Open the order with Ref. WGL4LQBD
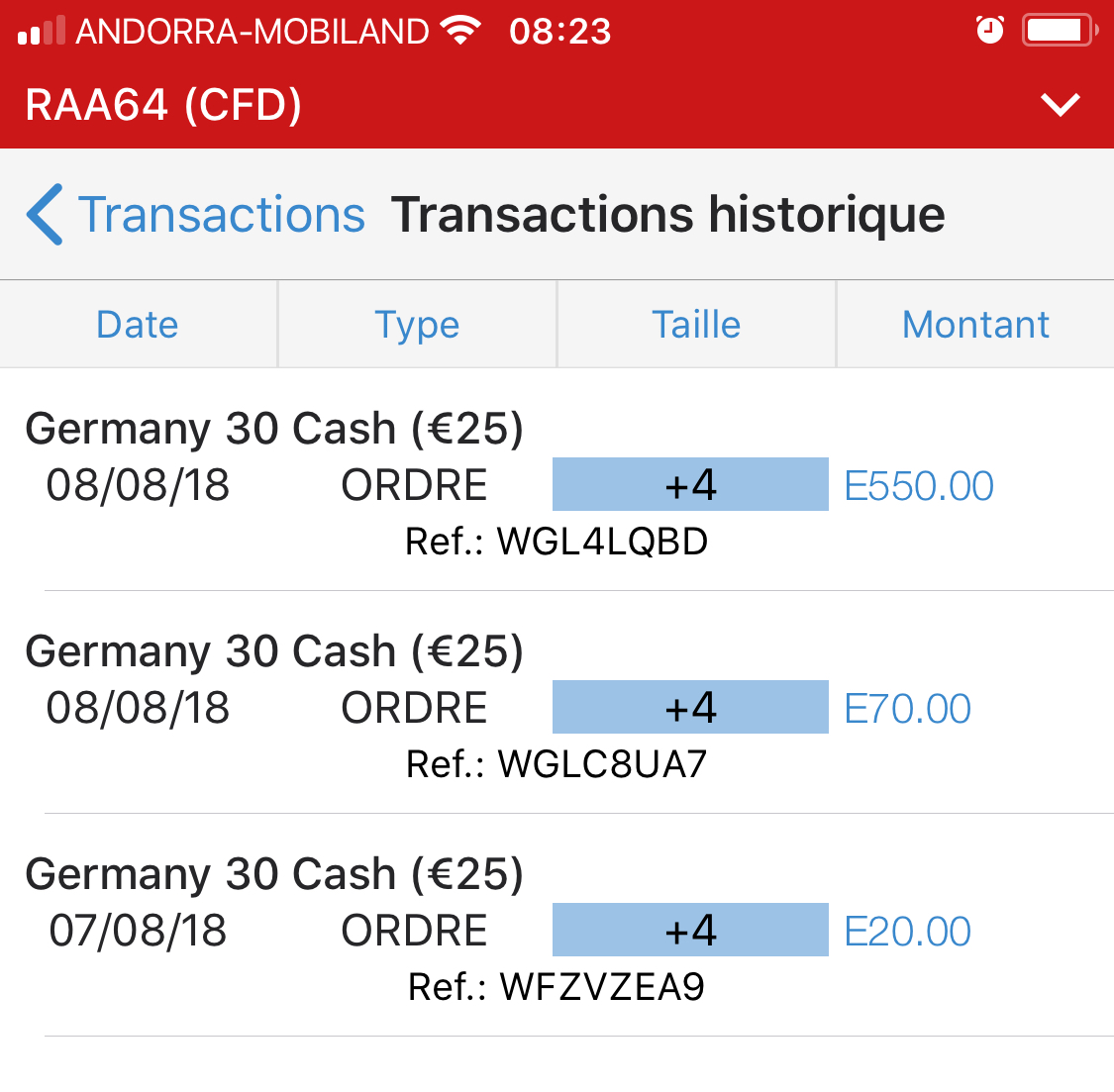 (x=557, y=486)
